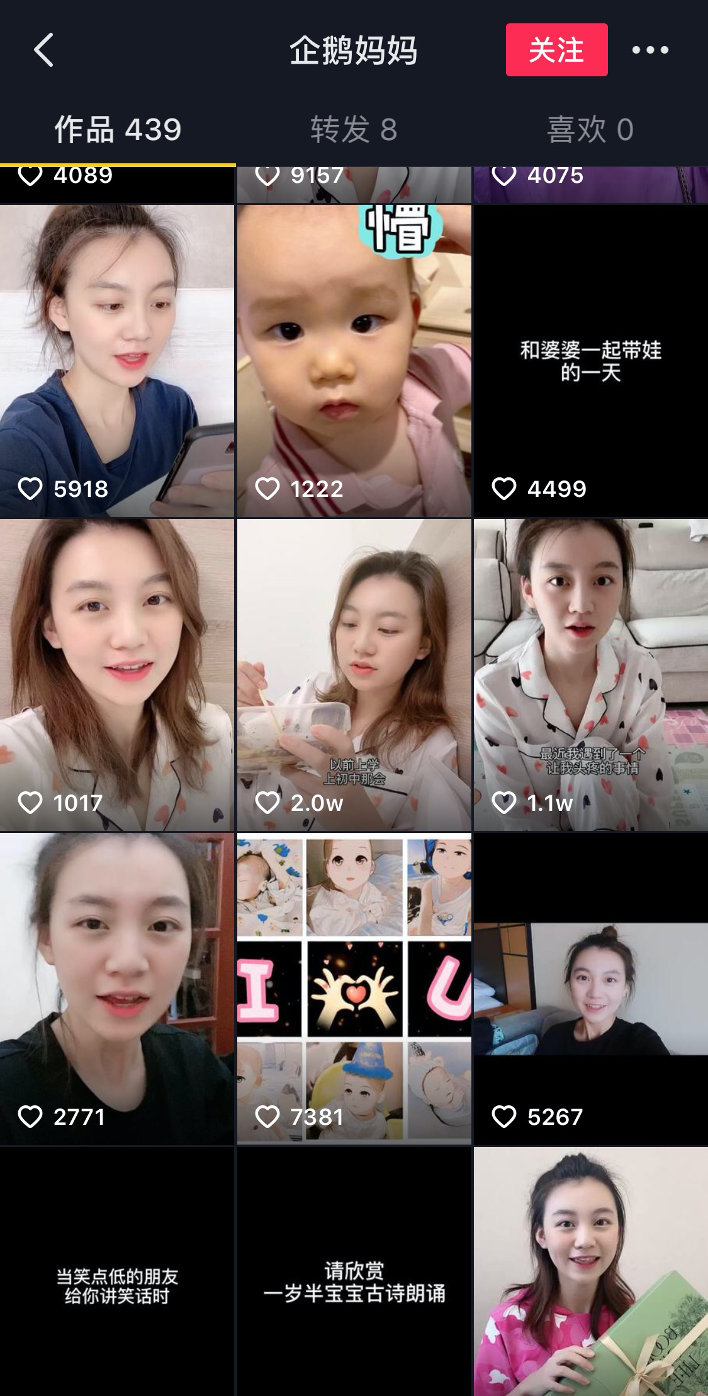This screenshot has width=708, height=1396.
Task: Switch to the 作品 439 tab
Action: pos(118,130)
